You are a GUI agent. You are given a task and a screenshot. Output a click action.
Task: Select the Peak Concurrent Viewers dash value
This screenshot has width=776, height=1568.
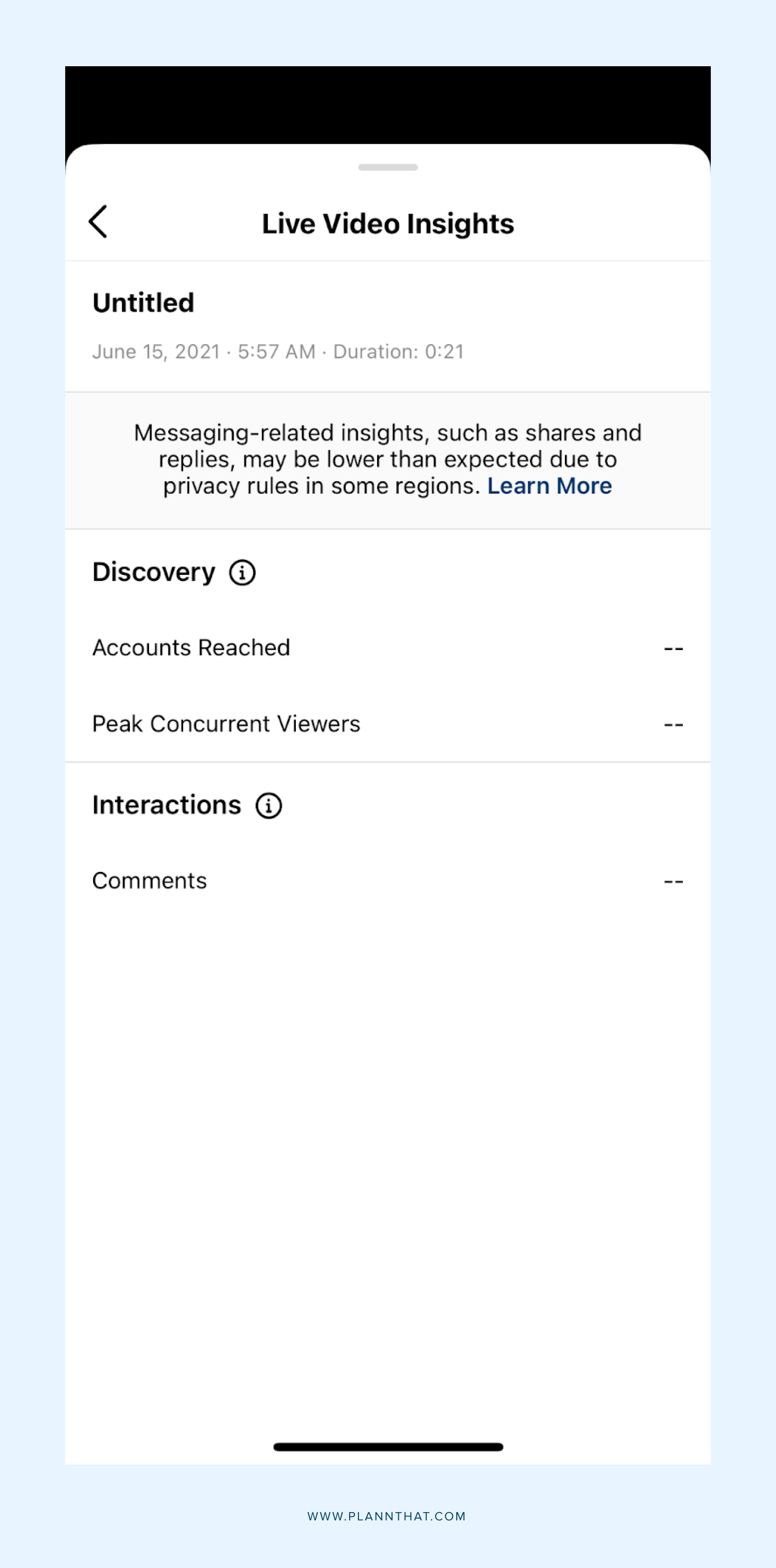675,724
